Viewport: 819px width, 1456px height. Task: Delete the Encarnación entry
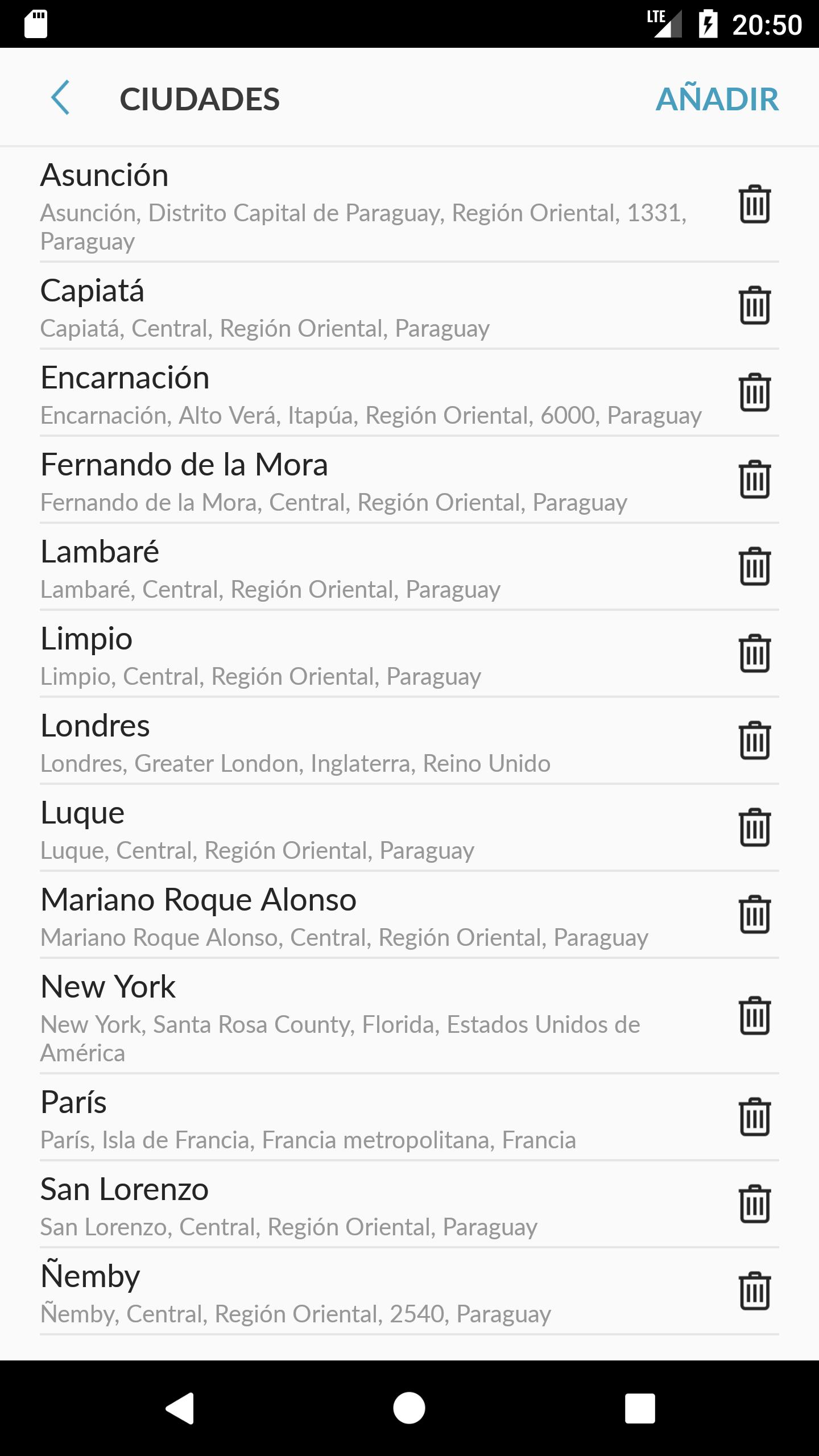pos(754,392)
